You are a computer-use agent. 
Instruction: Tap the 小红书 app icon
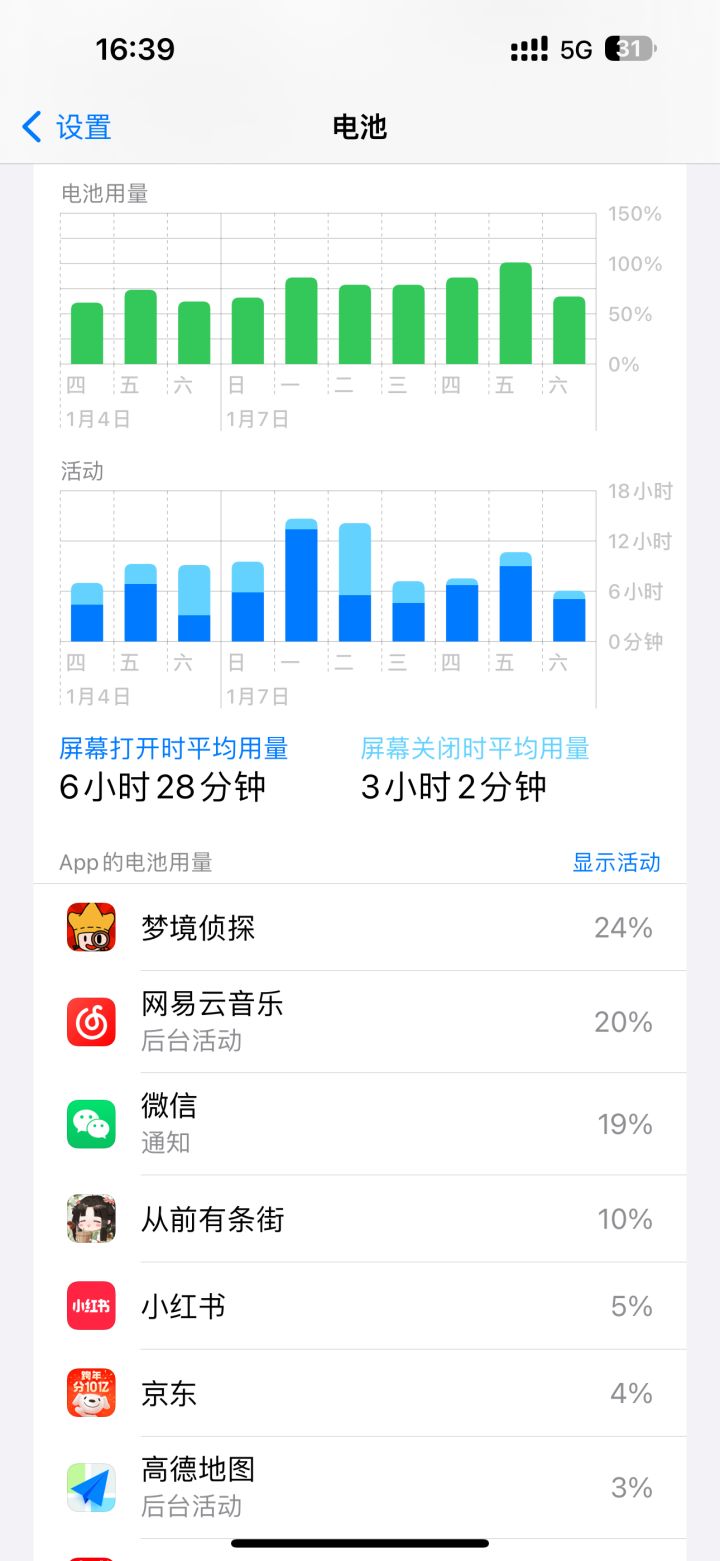(90, 1306)
